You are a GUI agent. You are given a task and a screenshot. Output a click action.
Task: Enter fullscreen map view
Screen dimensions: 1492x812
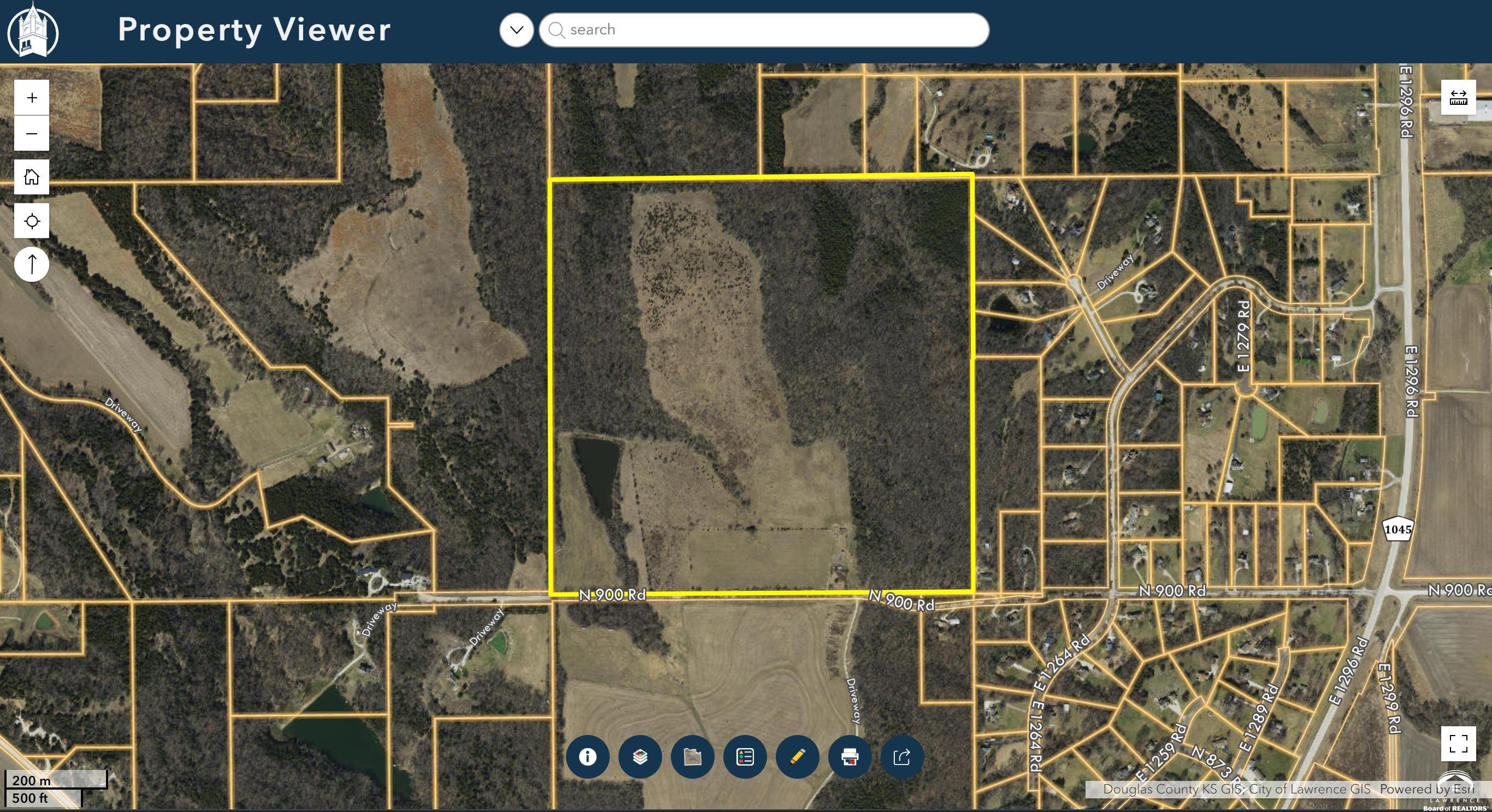(1458, 743)
